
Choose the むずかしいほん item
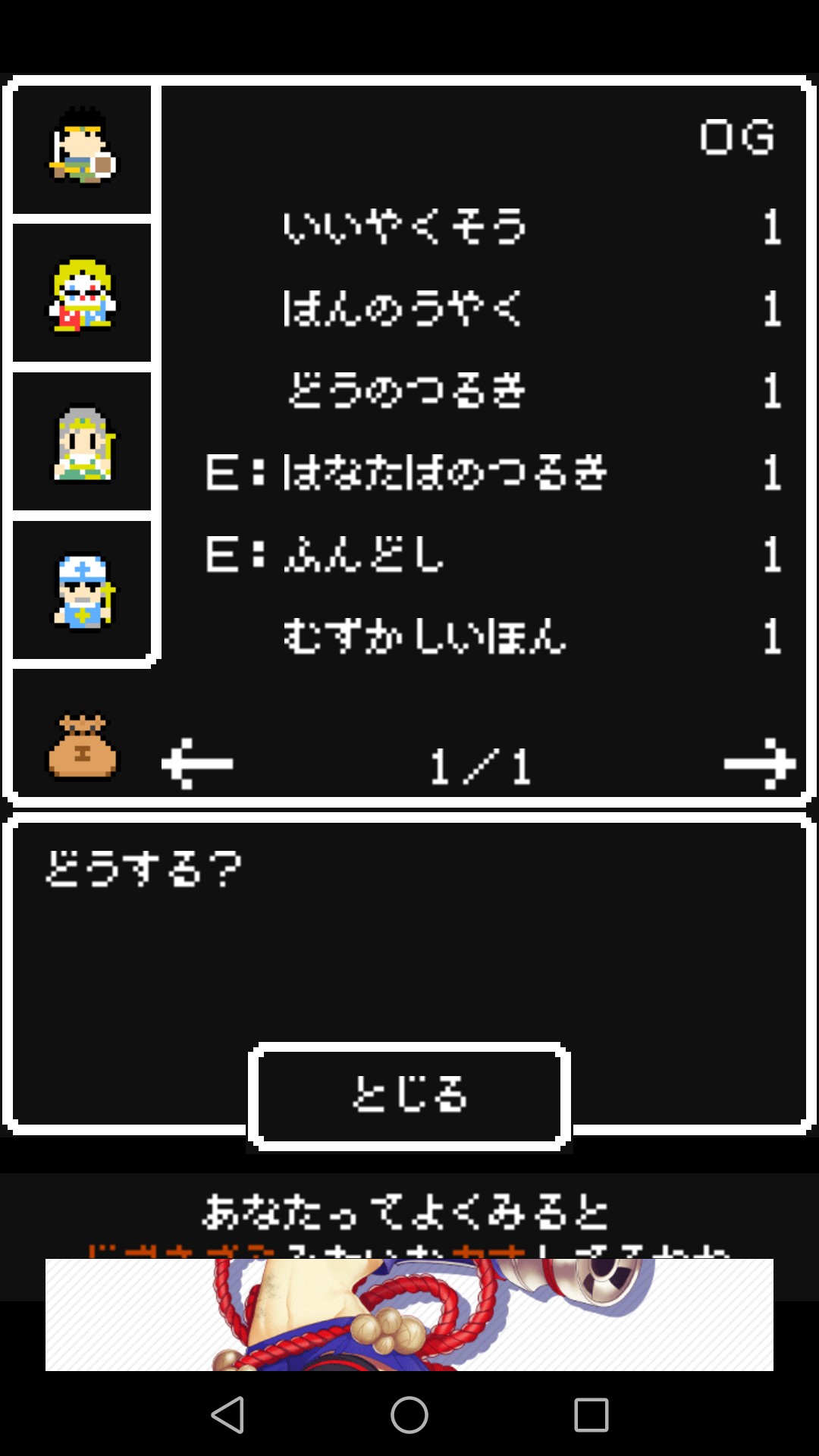pyautogui.click(x=425, y=636)
